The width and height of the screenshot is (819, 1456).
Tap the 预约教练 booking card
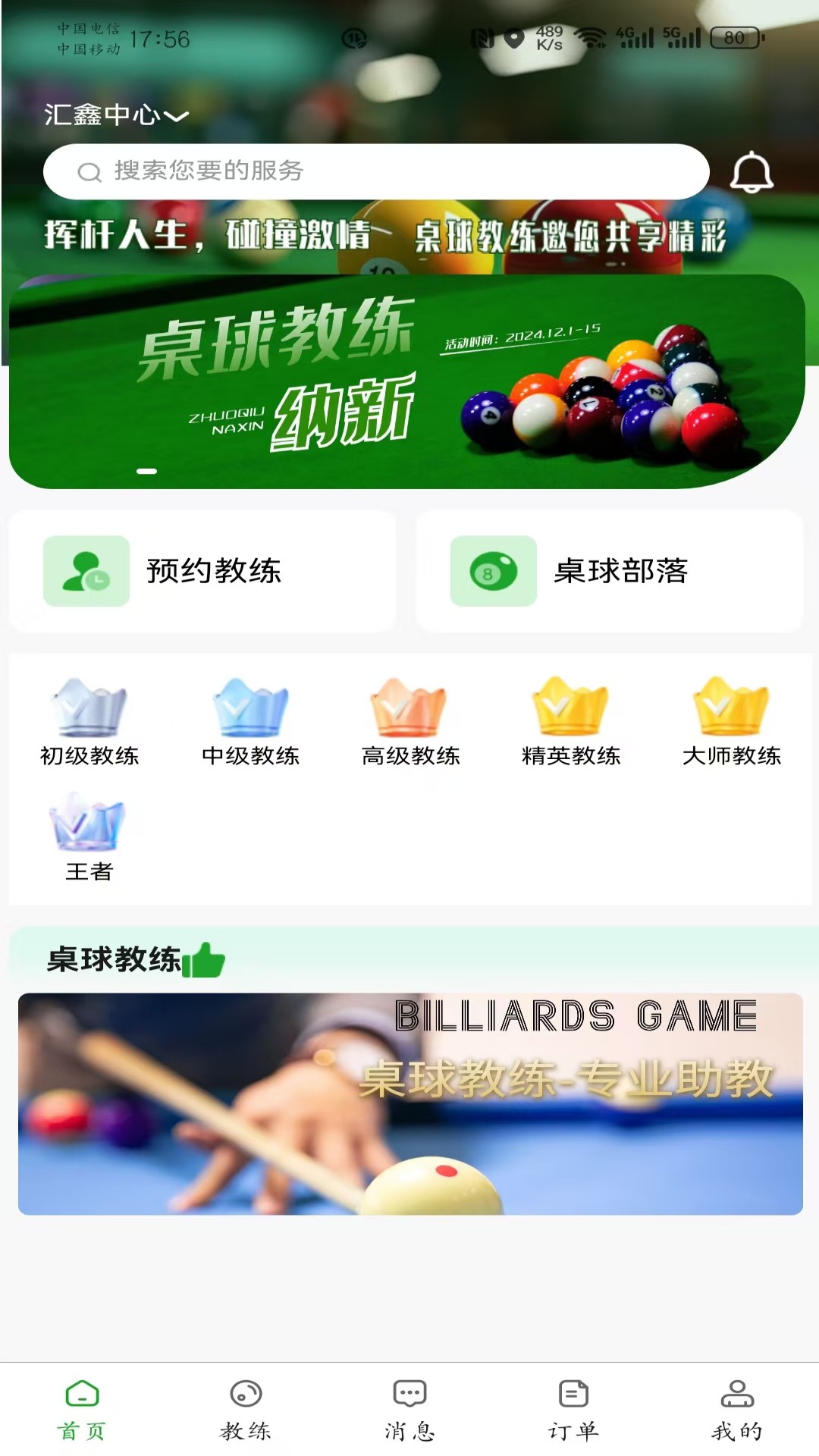202,573
